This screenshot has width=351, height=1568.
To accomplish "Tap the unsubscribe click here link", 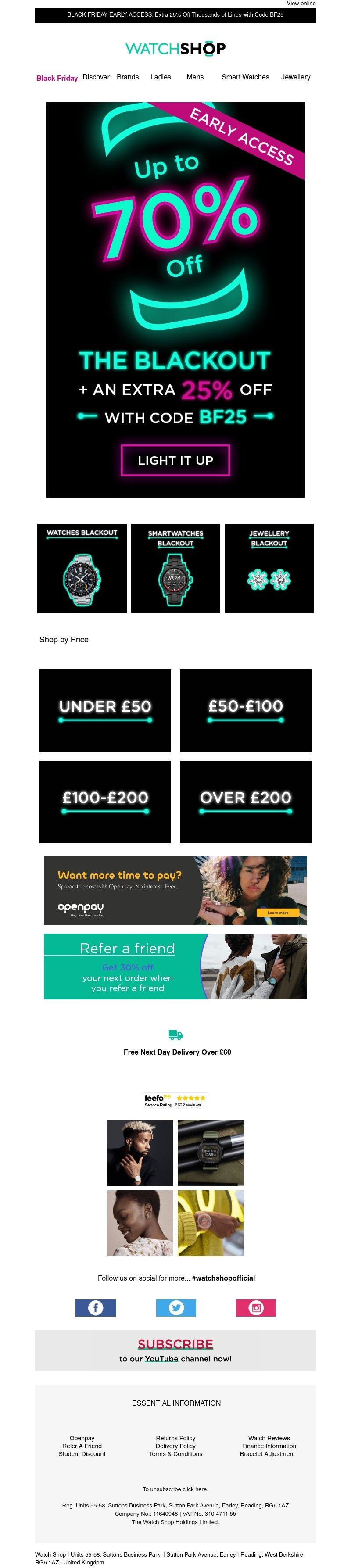I will point(175,1489).
